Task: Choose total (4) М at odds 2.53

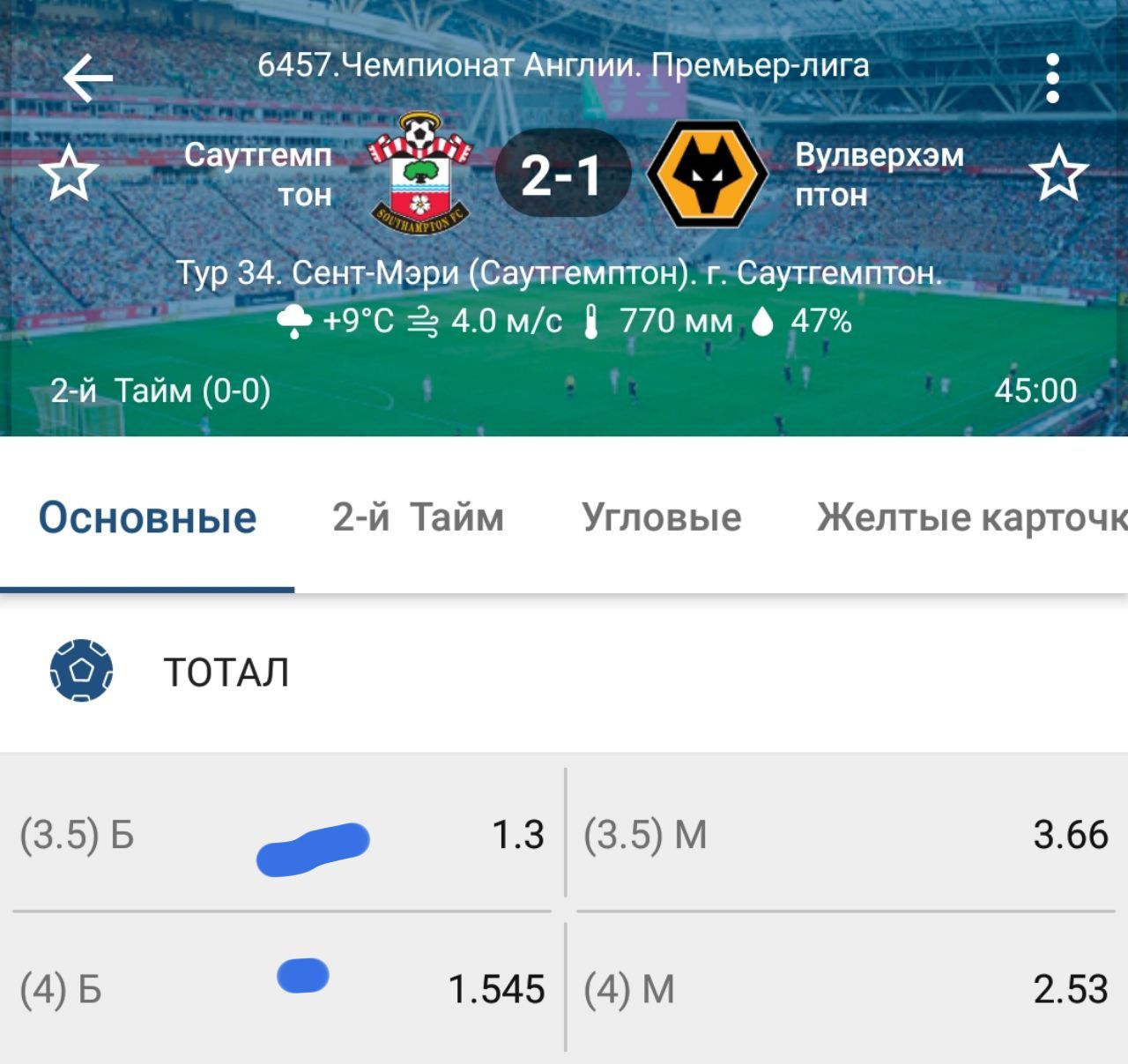Action: 844,988
